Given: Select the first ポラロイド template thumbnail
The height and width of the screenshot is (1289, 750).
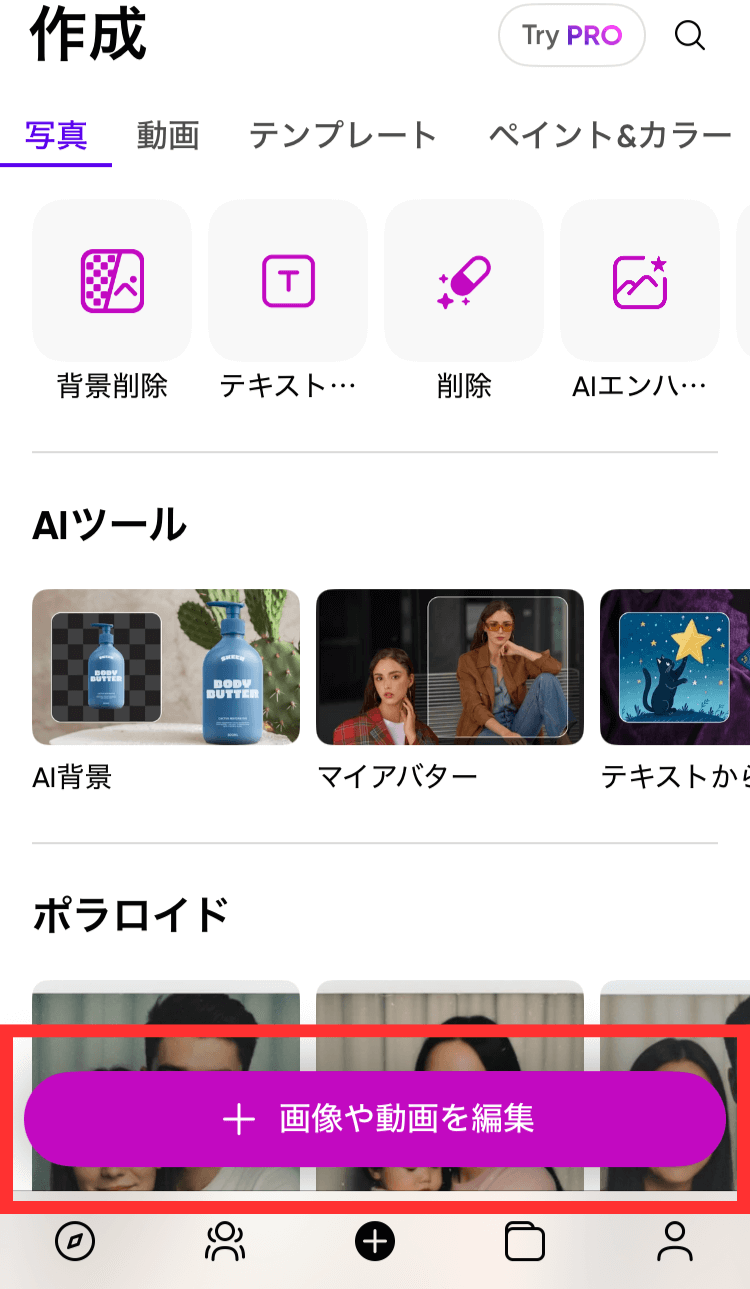Looking at the screenshot, I should [165, 1000].
